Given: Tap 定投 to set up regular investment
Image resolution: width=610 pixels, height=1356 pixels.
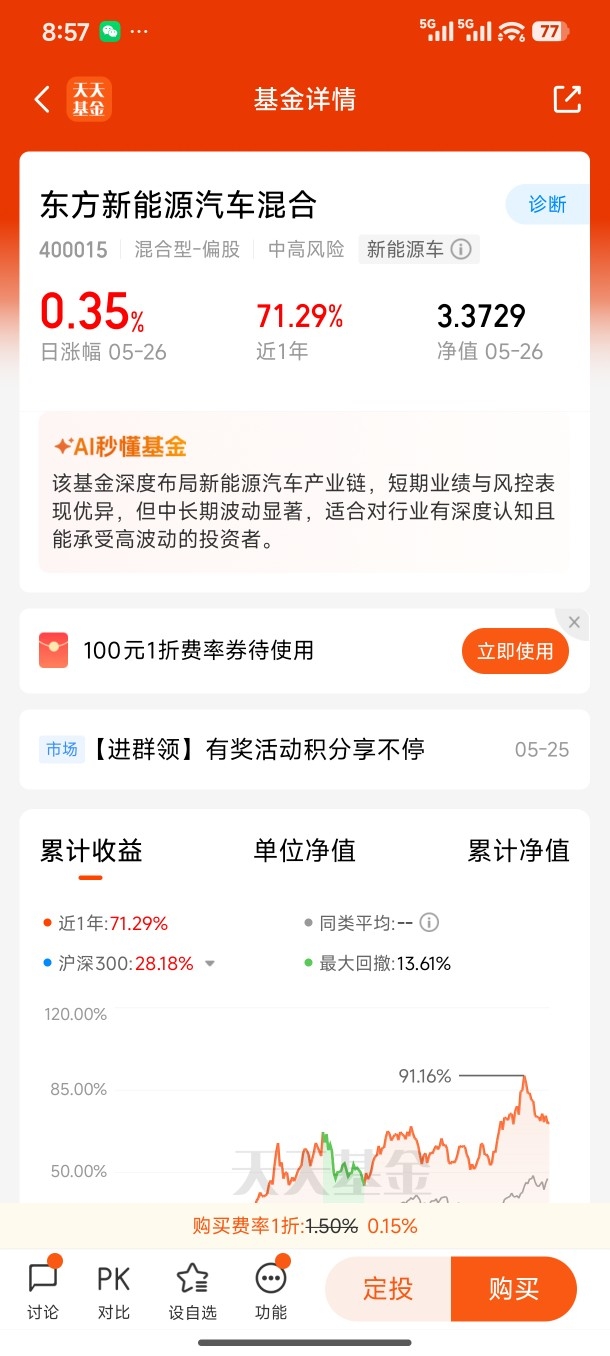Looking at the screenshot, I should tap(388, 1289).
